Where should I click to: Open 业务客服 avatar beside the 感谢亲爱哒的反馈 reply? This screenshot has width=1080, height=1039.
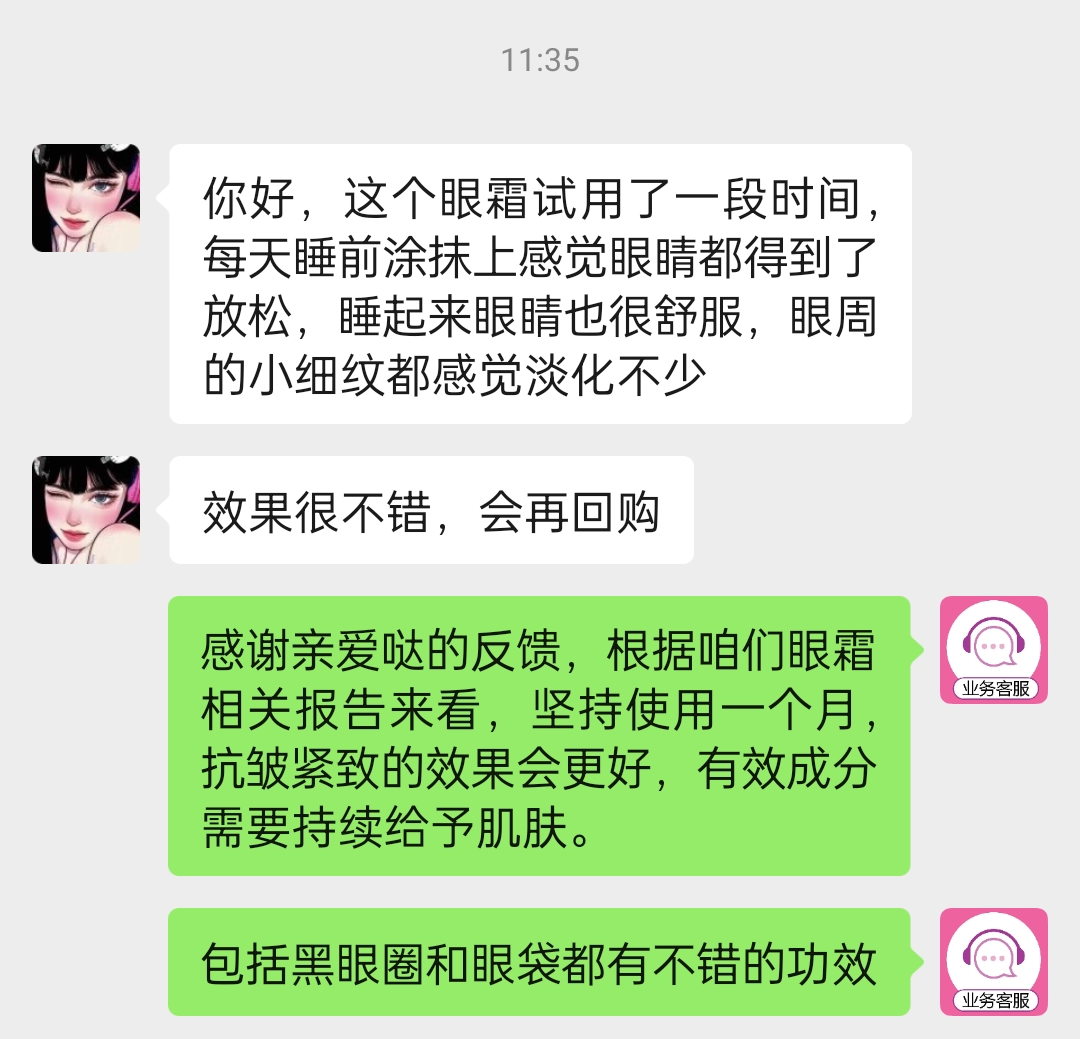pos(994,650)
